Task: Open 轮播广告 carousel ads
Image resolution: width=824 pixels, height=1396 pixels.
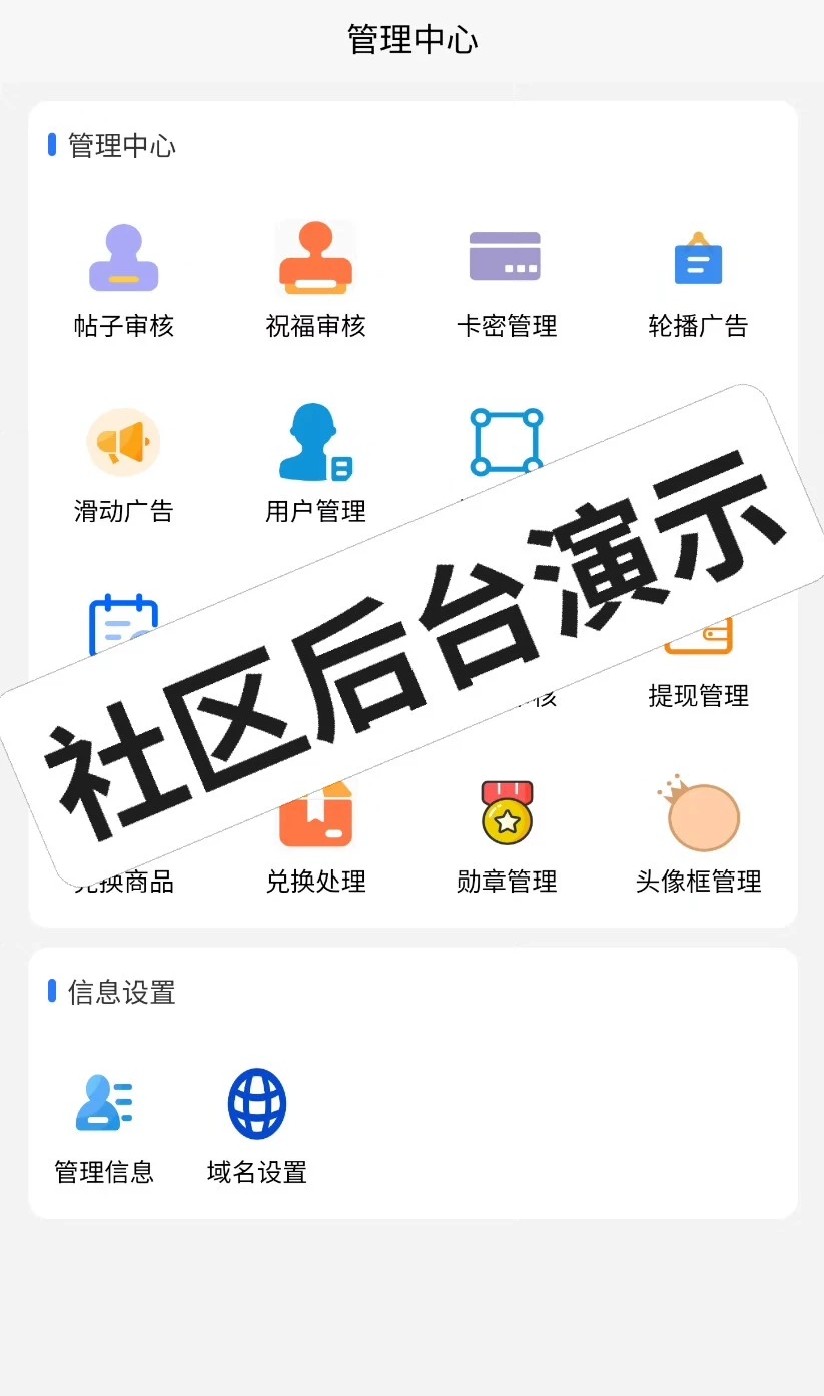Action: pyautogui.click(x=698, y=281)
